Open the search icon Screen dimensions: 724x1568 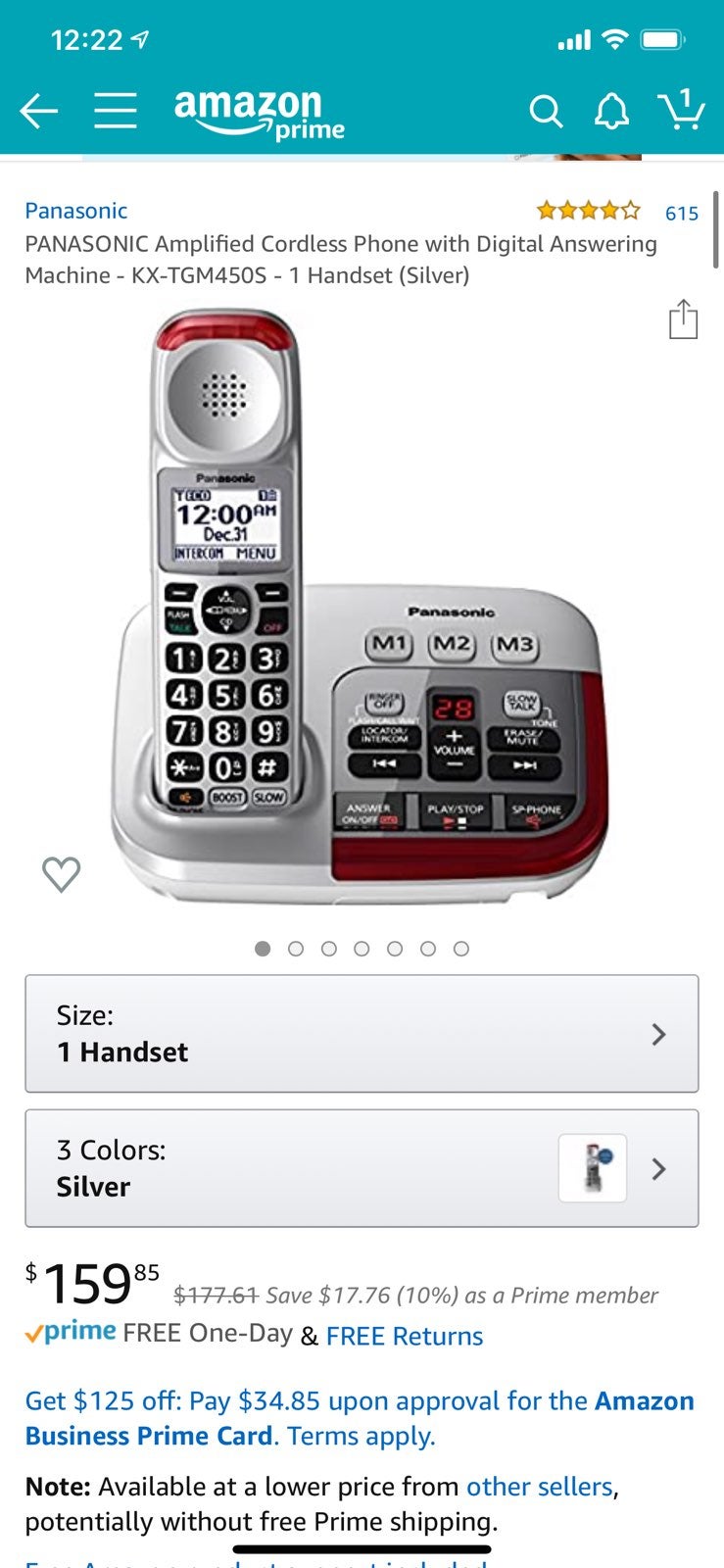tap(546, 112)
